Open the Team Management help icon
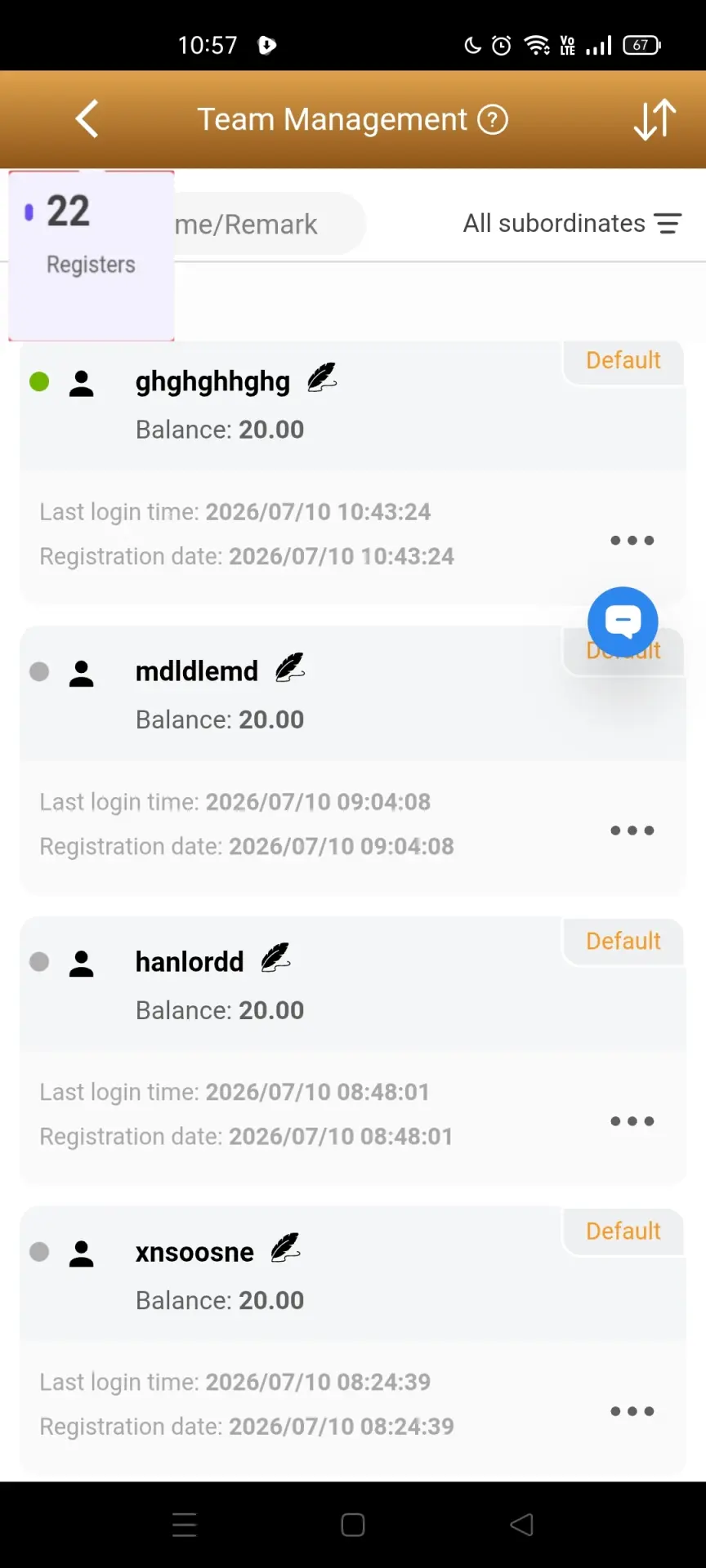706x1568 pixels. point(493,120)
